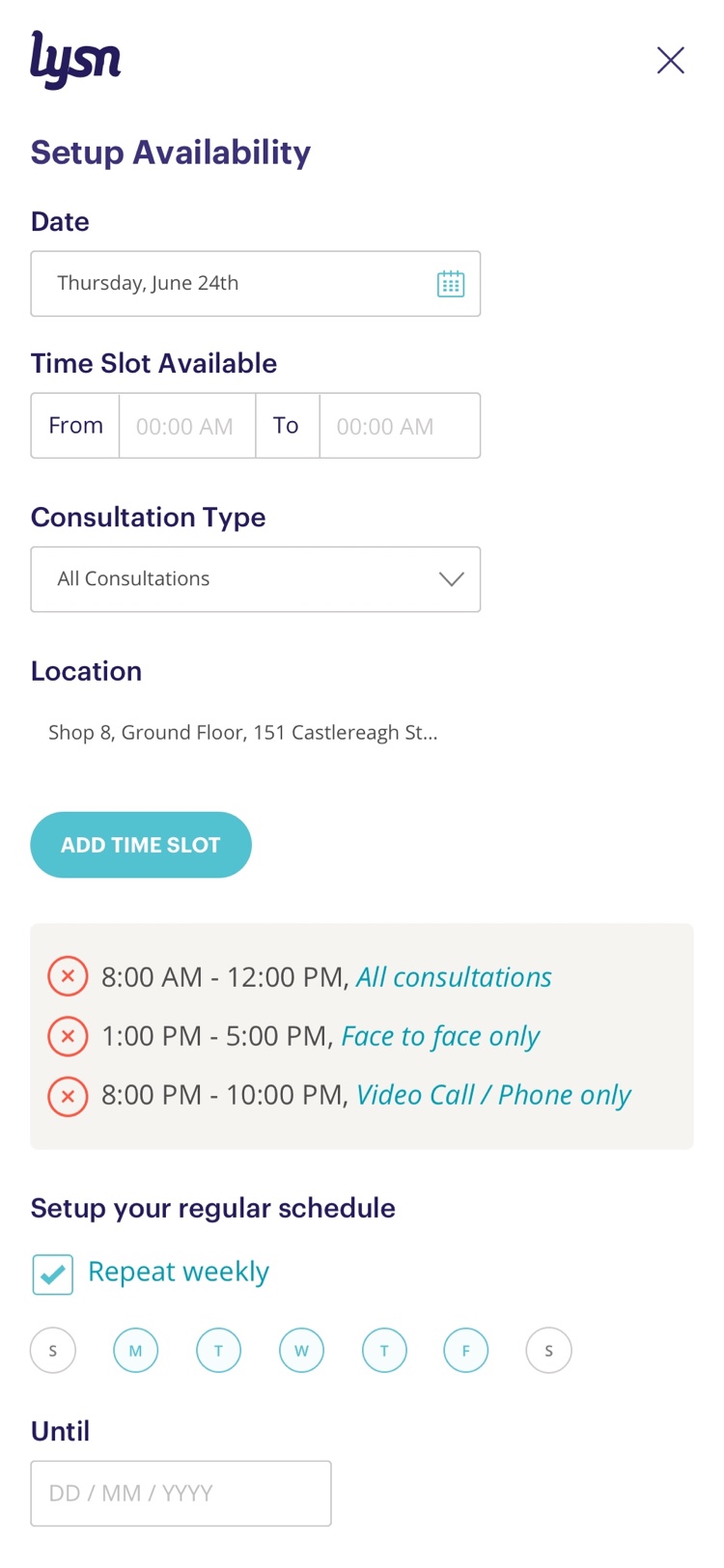Toggle the Friday day circle
This screenshot has width=724, height=1568.
click(466, 1351)
